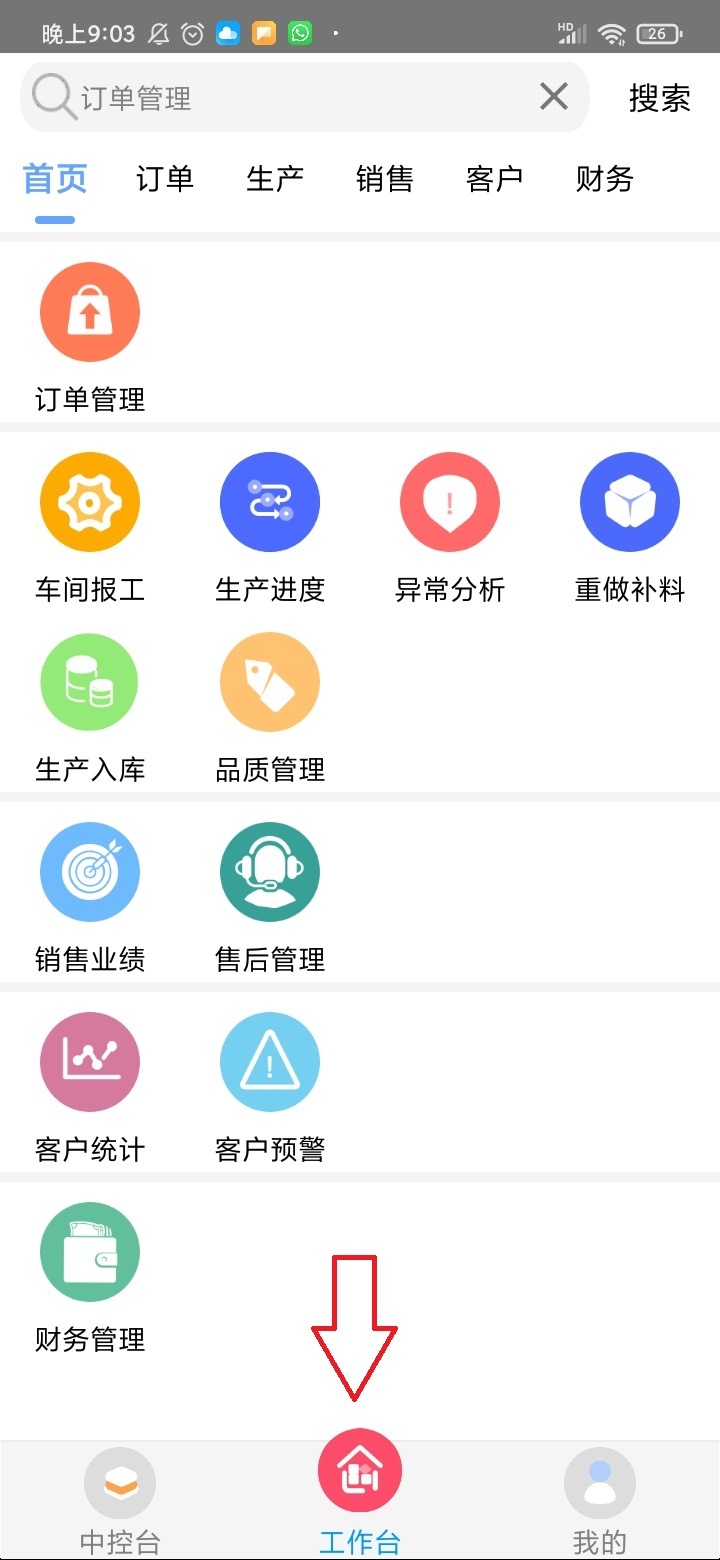Open the 财务 tab

(x=605, y=179)
